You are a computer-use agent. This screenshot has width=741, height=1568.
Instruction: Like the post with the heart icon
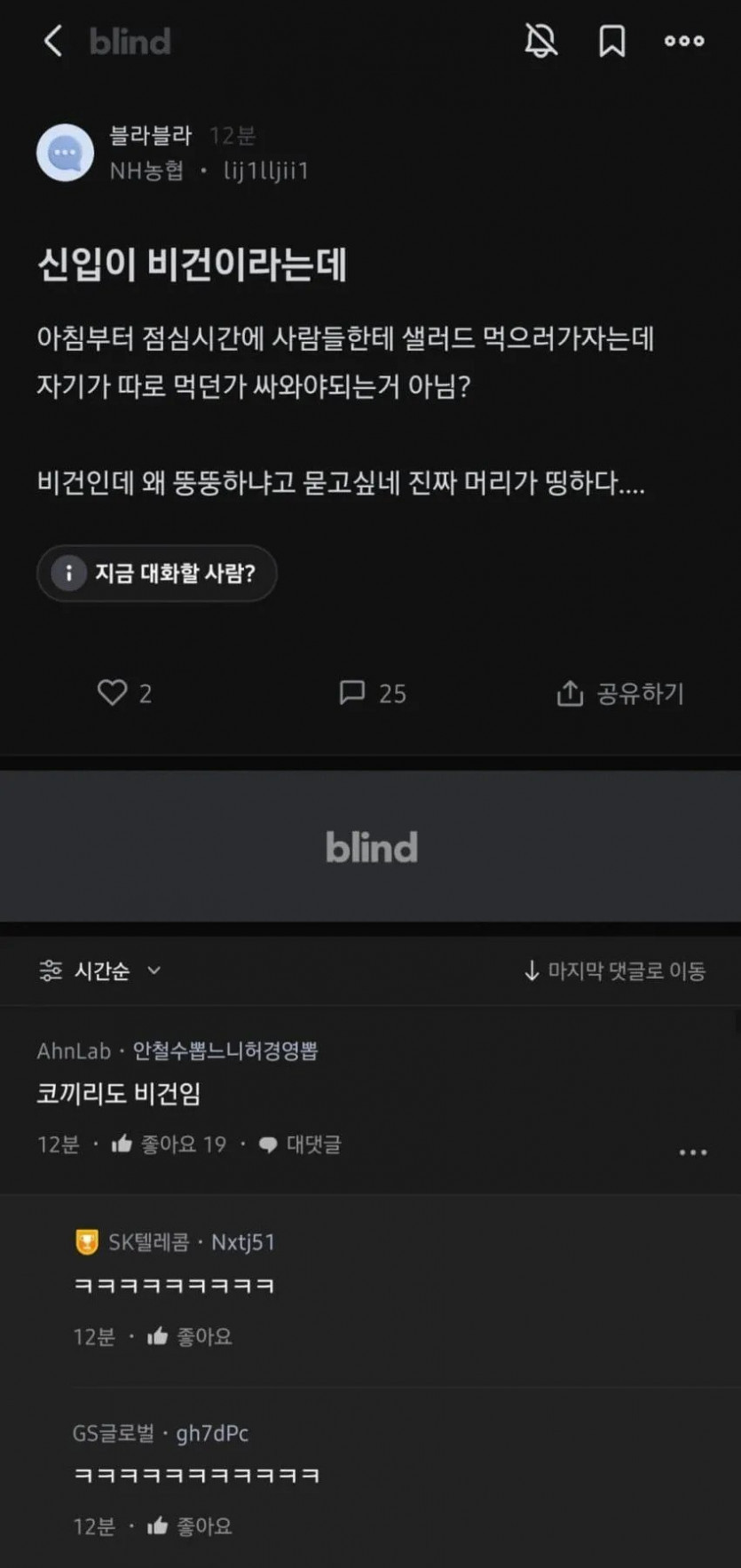click(x=113, y=693)
